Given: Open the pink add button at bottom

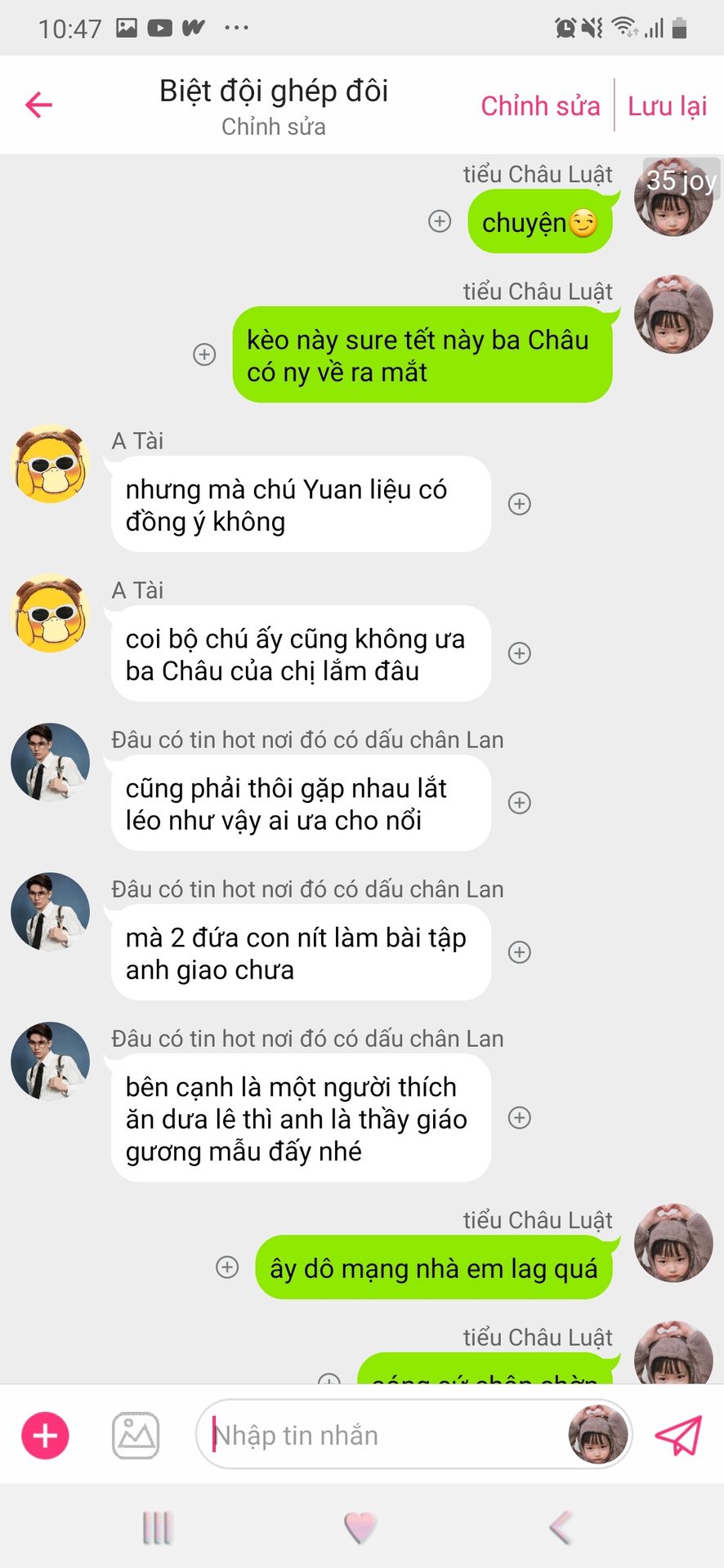Looking at the screenshot, I should 45,1435.
